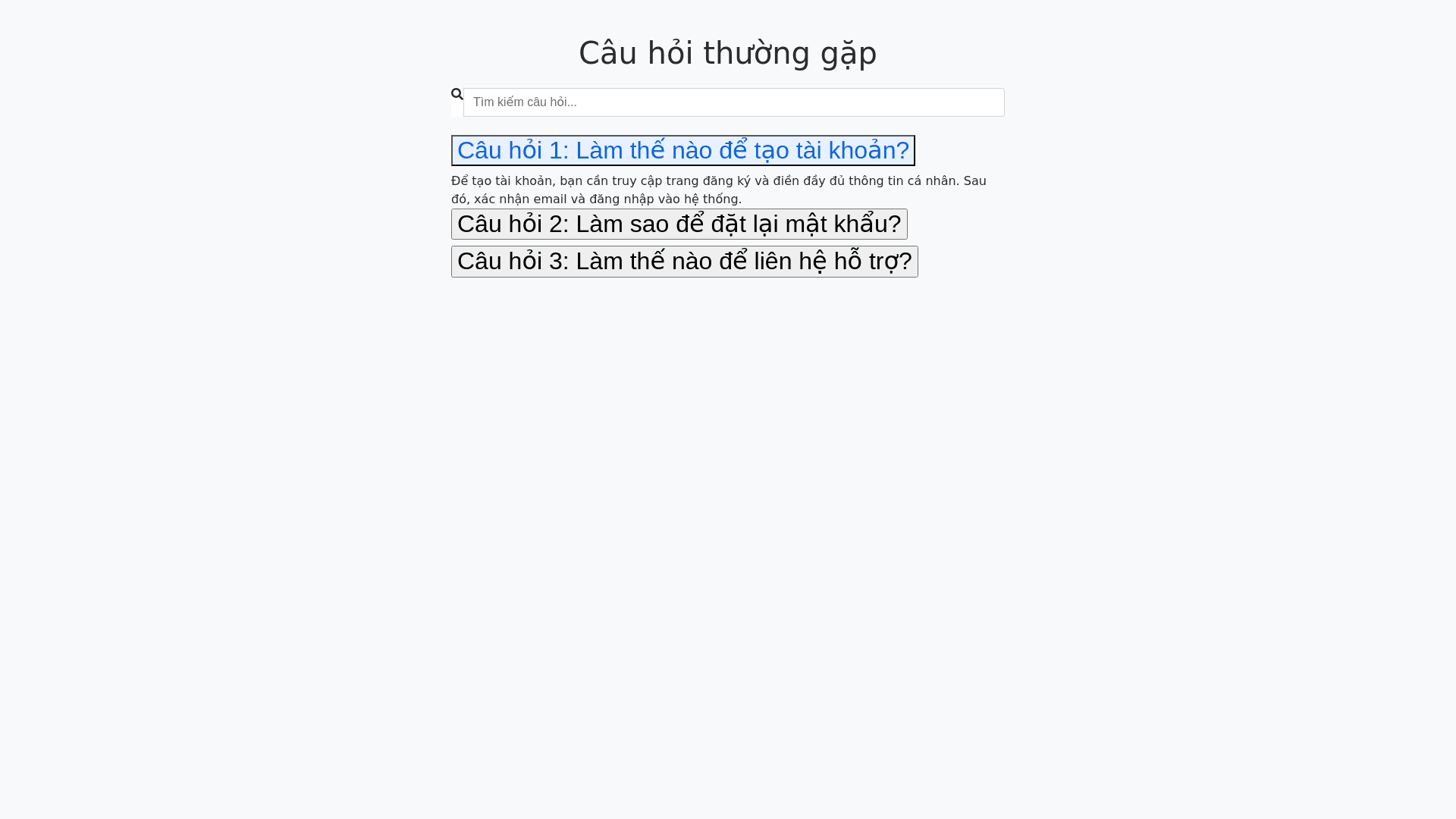Screen dimensions: 1456x819
Task: Open 'Câu hỏi 3: Làm thế nào để liên hệ hỗ trợ?'
Action: 684,262
